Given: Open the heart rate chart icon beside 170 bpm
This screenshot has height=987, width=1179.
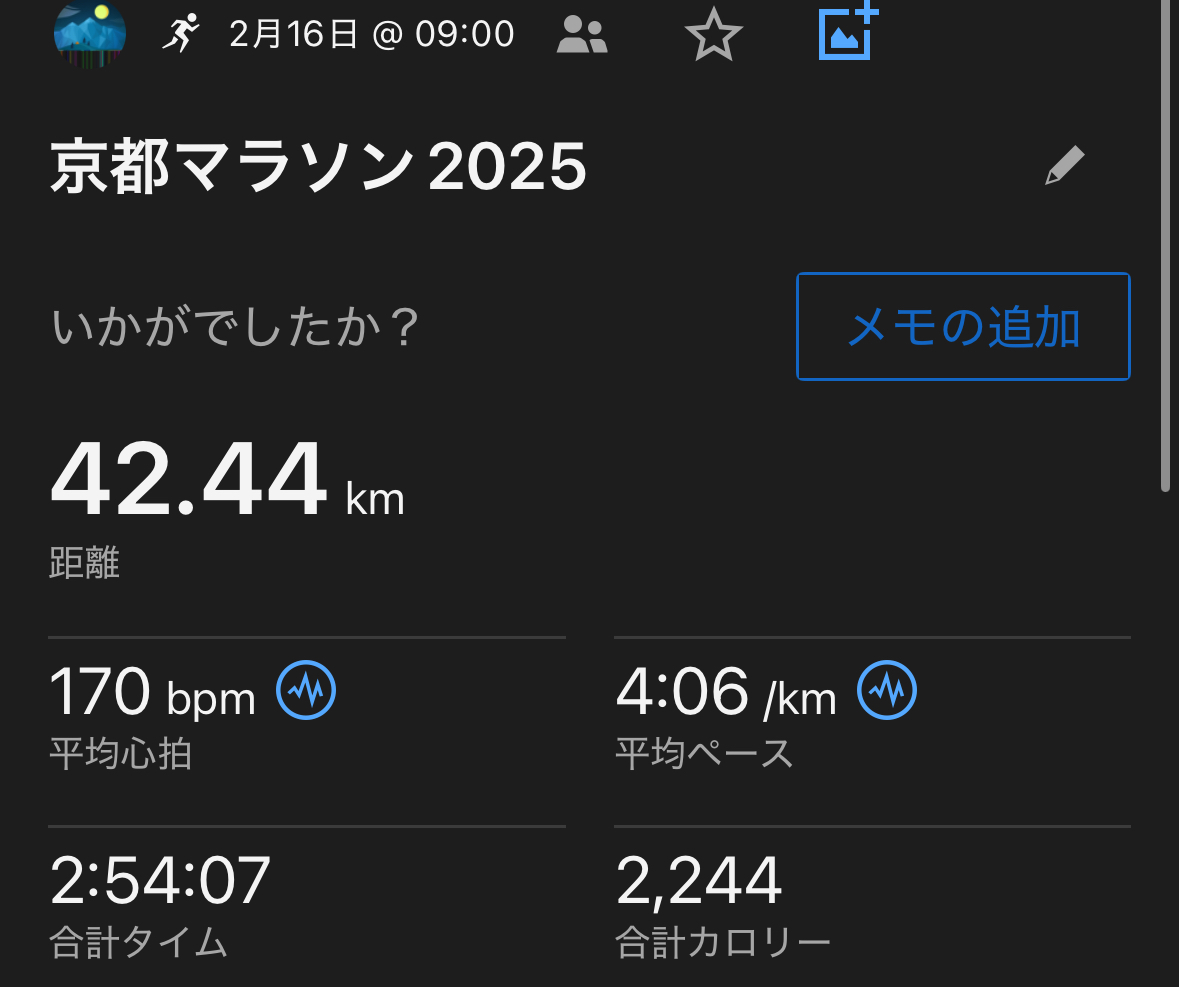Looking at the screenshot, I should [x=306, y=690].
